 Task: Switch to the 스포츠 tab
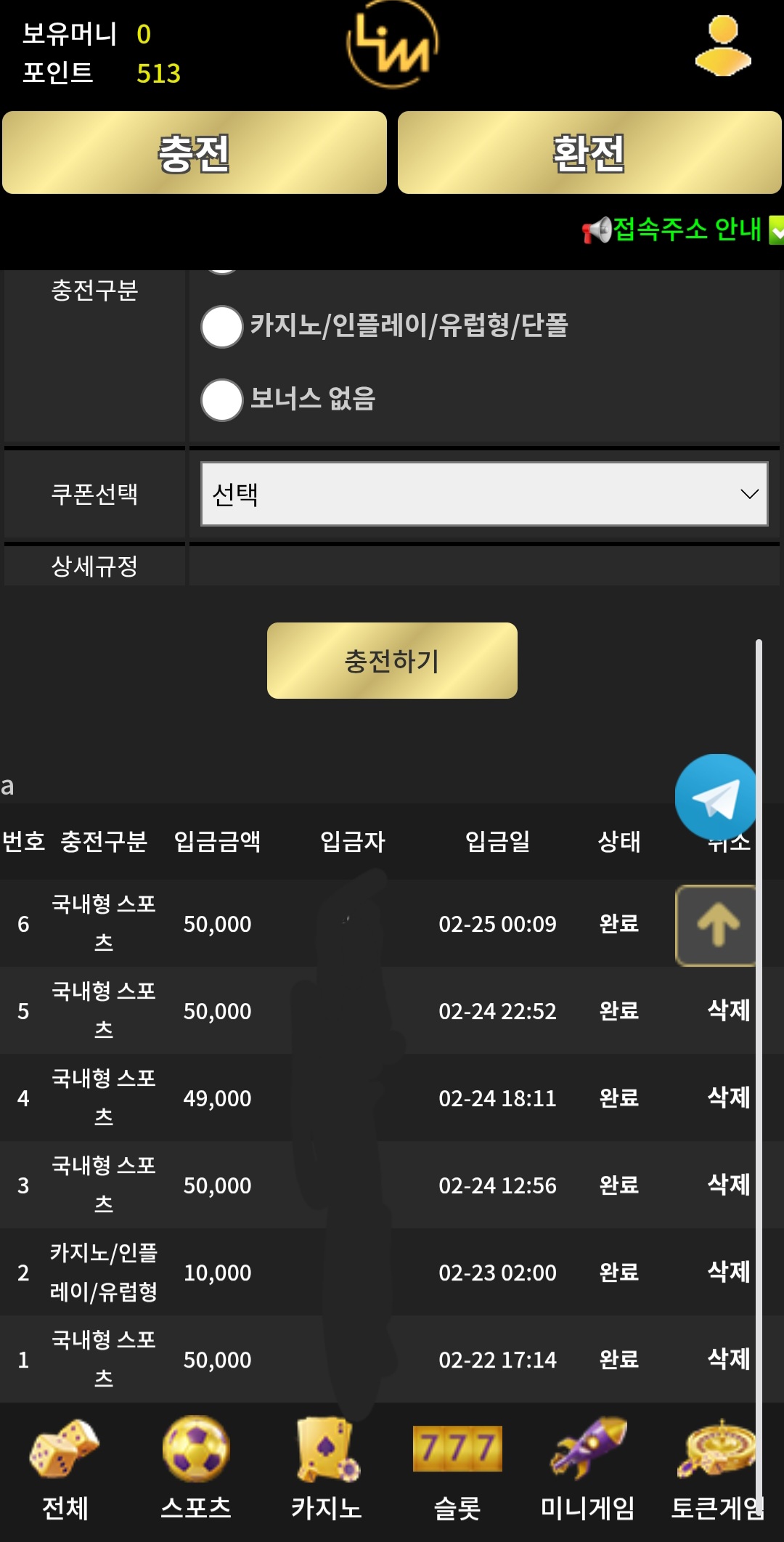pyautogui.click(x=196, y=1469)
